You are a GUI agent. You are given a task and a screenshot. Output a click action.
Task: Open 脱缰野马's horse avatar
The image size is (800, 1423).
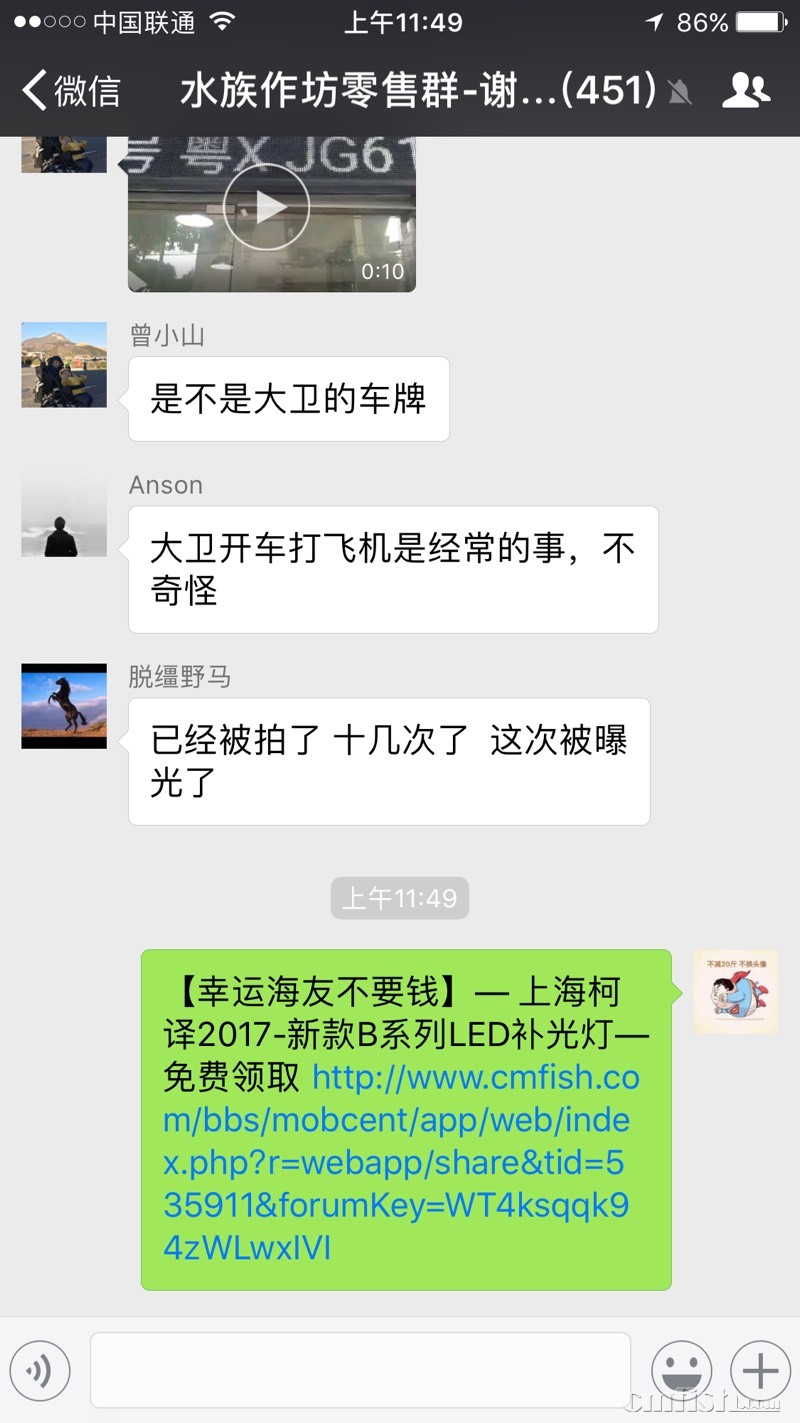[64, 706]
